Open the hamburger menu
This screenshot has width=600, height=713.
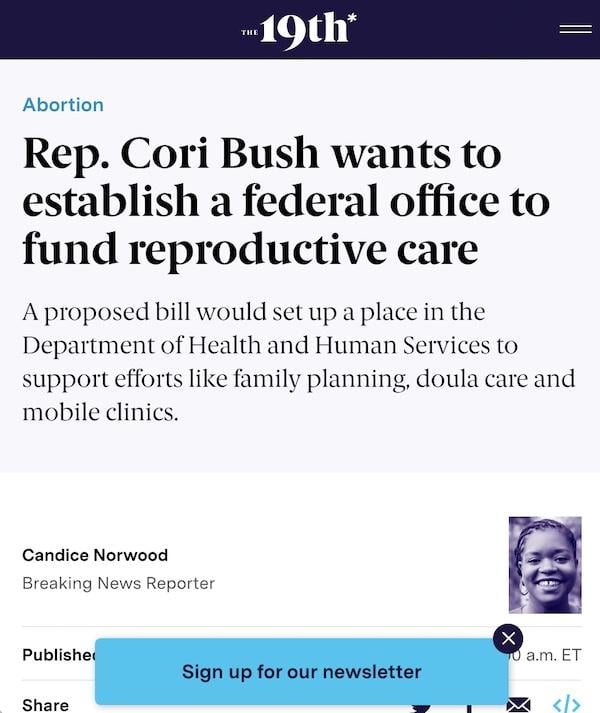[575, 30]
